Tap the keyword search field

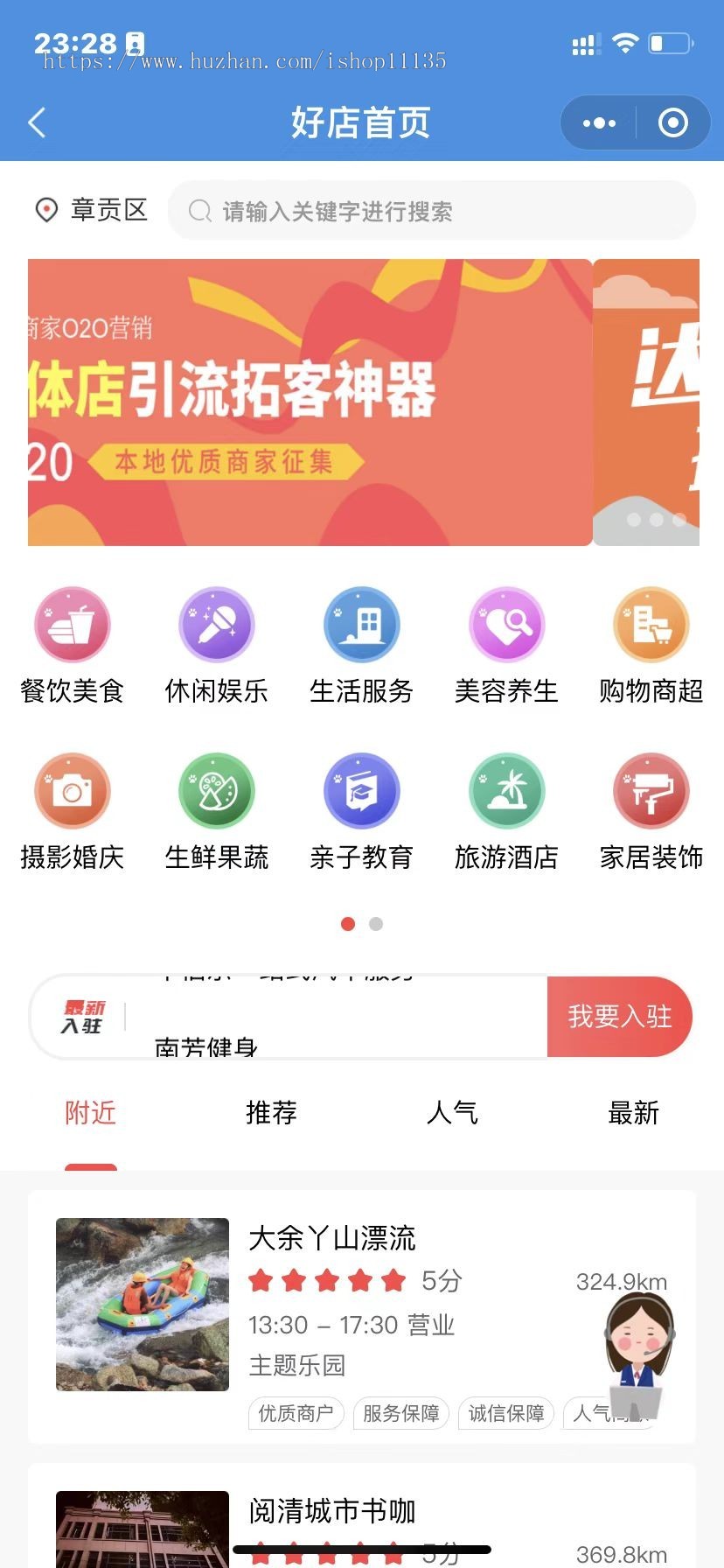click(432, 211)
